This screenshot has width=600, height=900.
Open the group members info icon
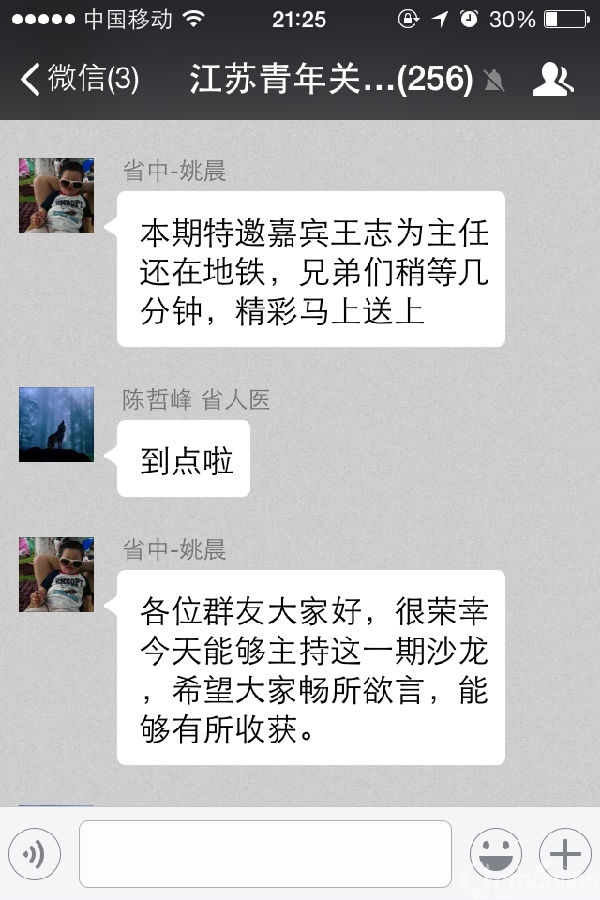point(553,79)
